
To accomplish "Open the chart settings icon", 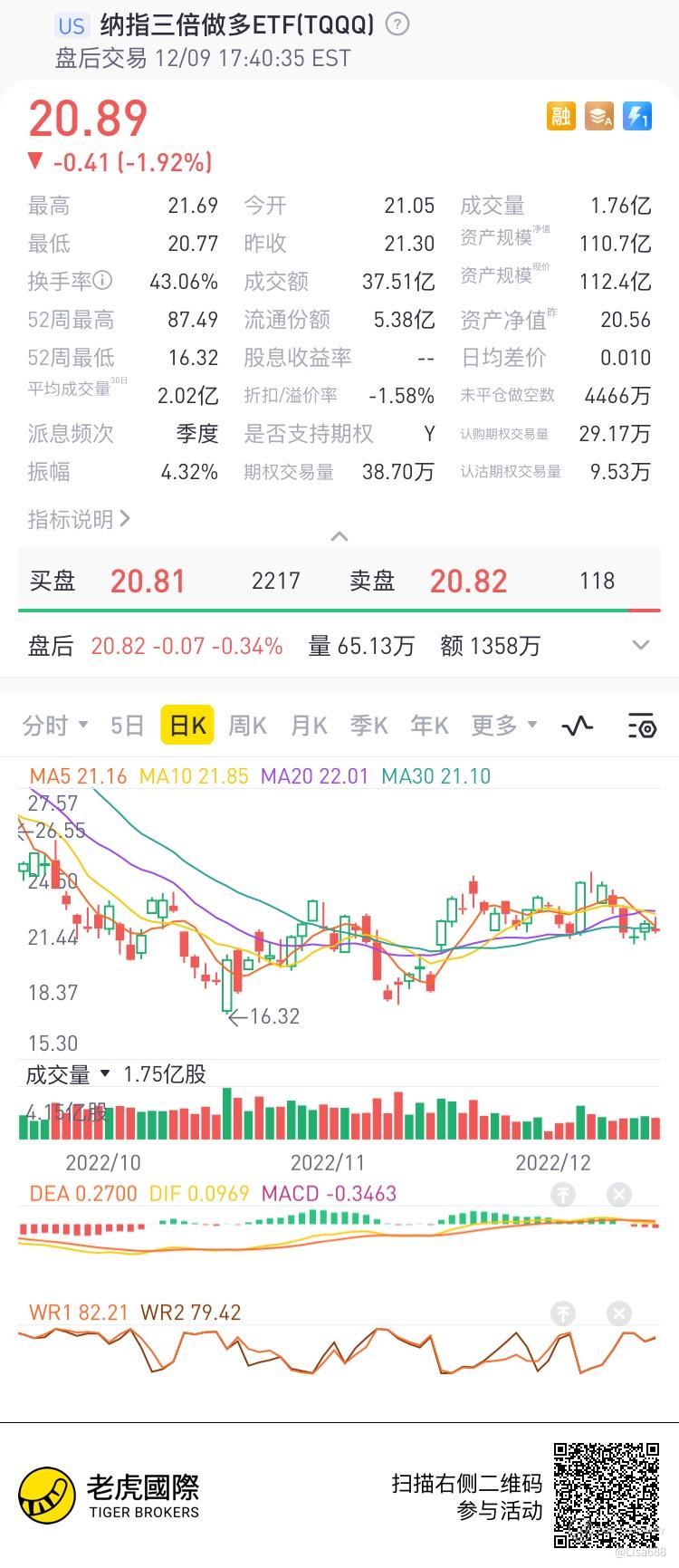I will pos(641,726).
